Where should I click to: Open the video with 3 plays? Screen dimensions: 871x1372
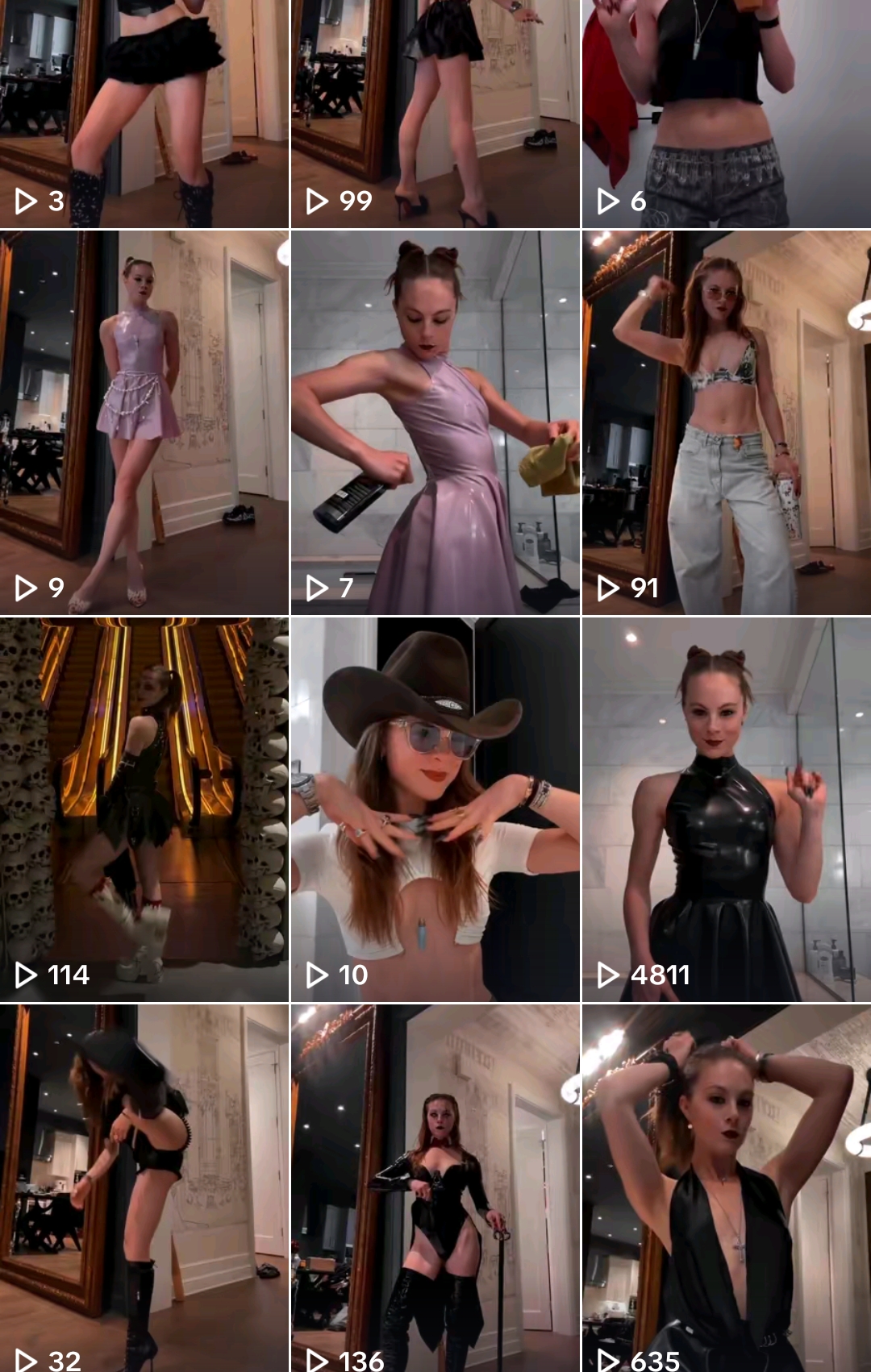144,113
